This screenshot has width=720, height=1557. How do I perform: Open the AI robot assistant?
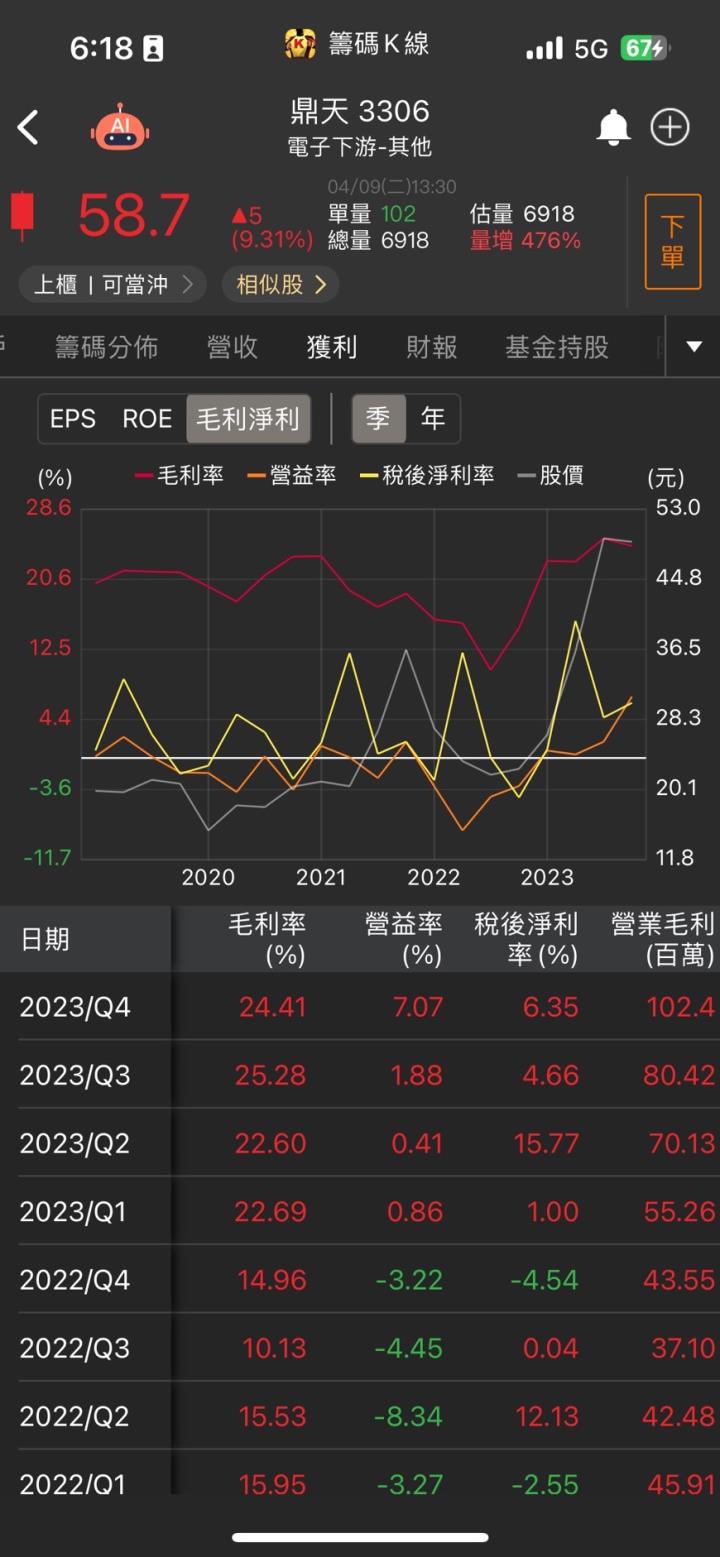pyautogui.click(x=120, y=128)
